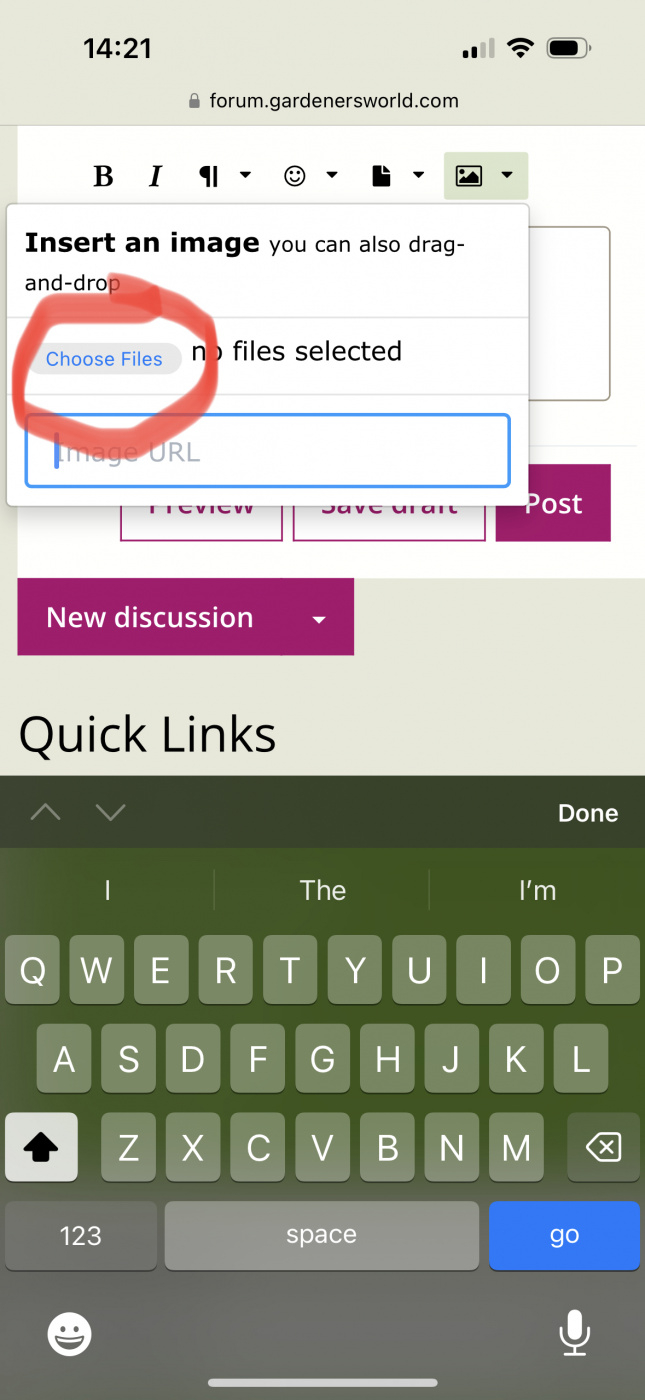Jump to previous field with the up arrow
645x1400 pixels.
click(46, 812)
